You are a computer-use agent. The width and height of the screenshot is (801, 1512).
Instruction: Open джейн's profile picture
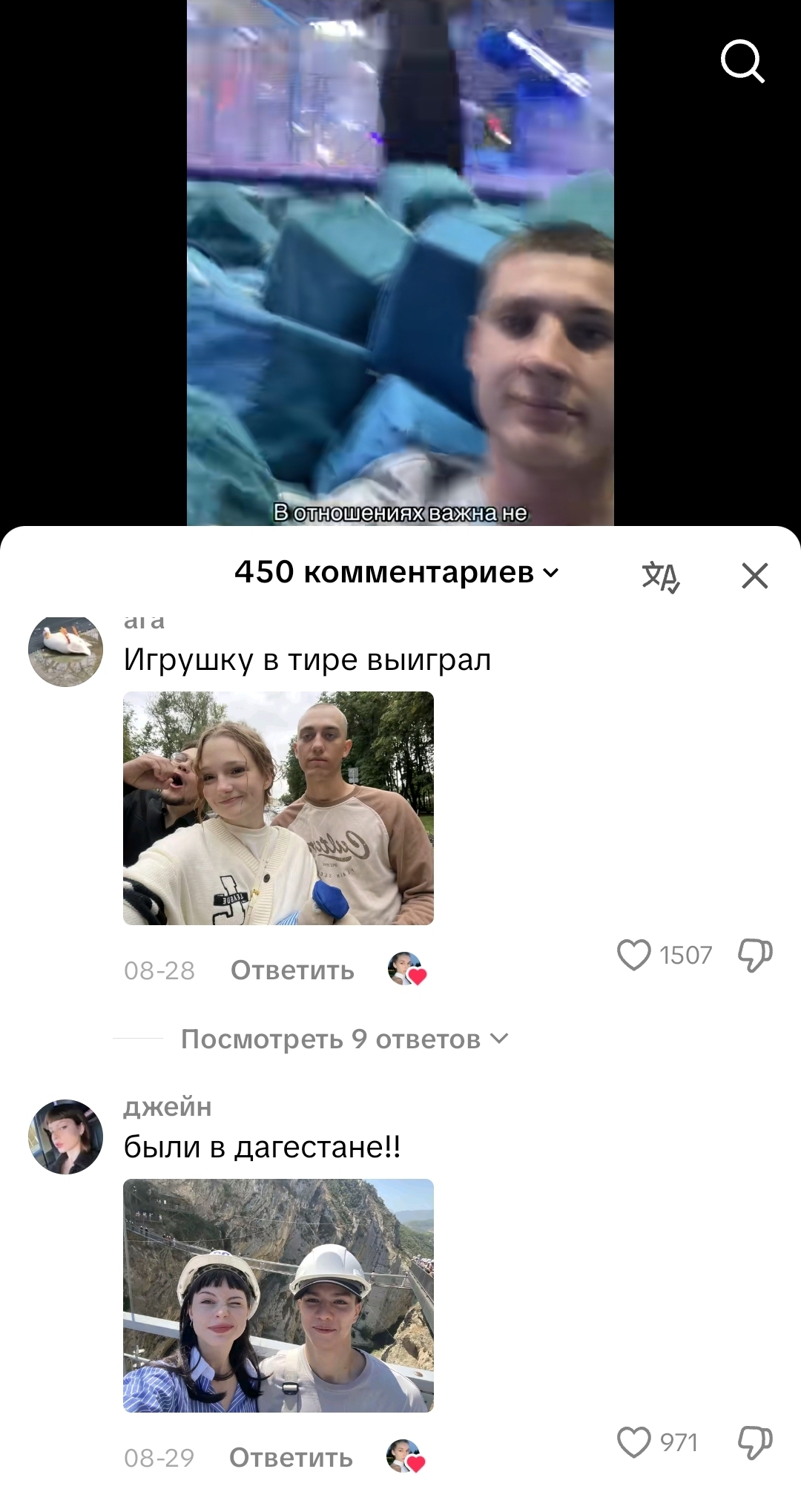65,1137
